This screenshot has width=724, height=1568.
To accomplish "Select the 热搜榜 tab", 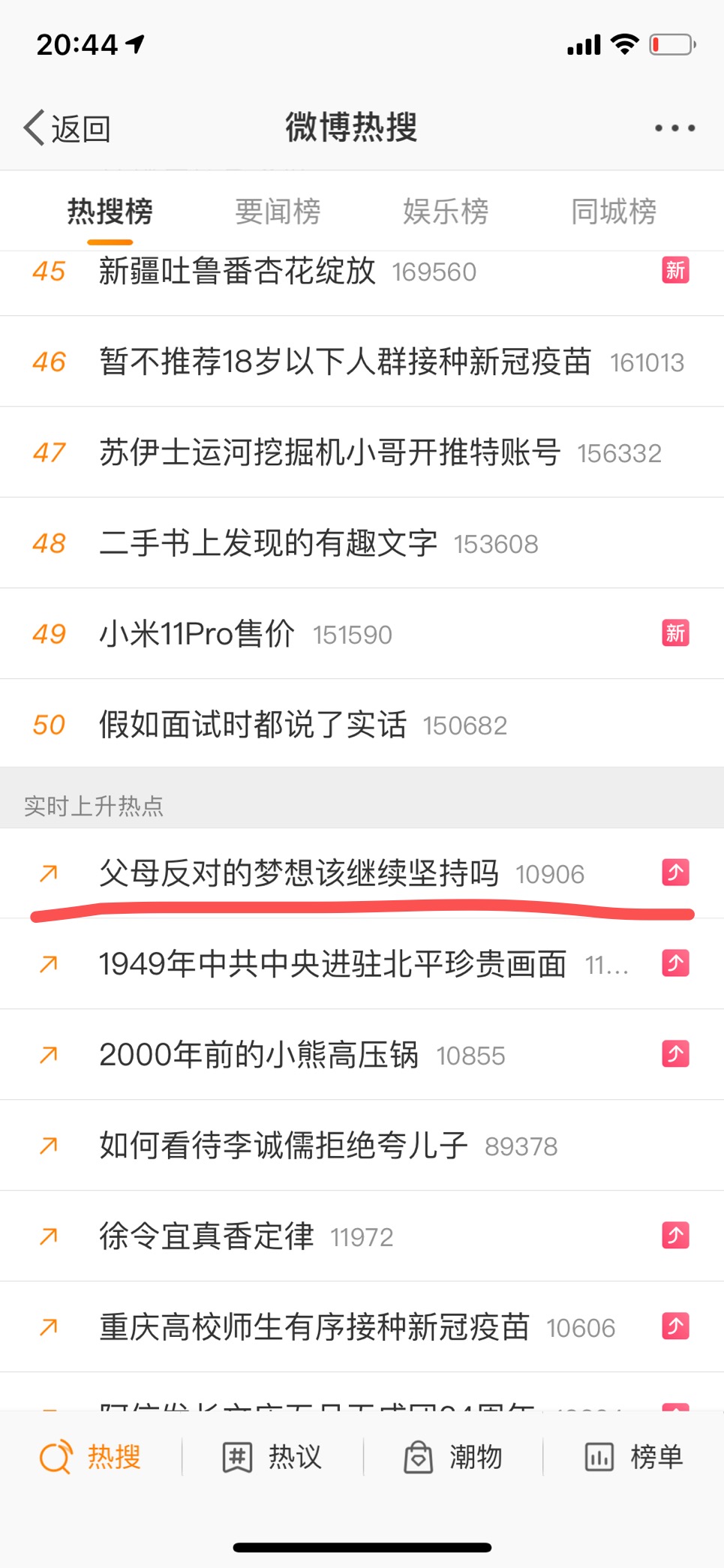I will (x=110, y=212).
